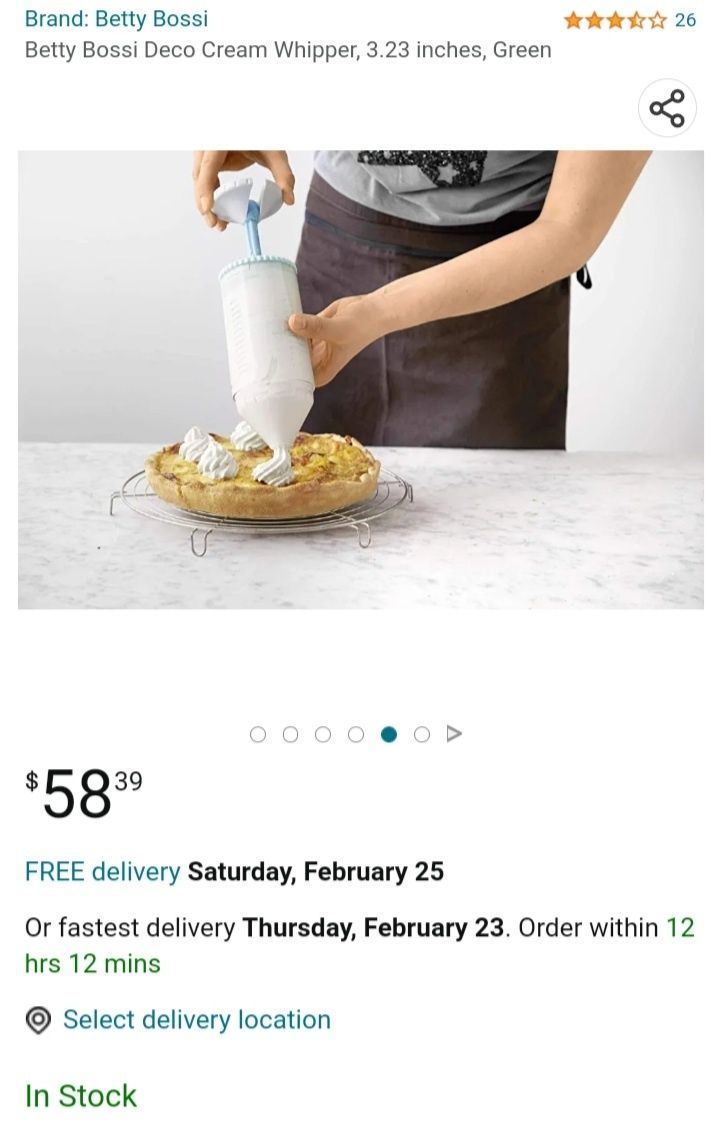The height and width of the screenshot is (1133, 720).
Task: Jump to the first image dot
Action: pyautogui.click(x=258, y=734)
